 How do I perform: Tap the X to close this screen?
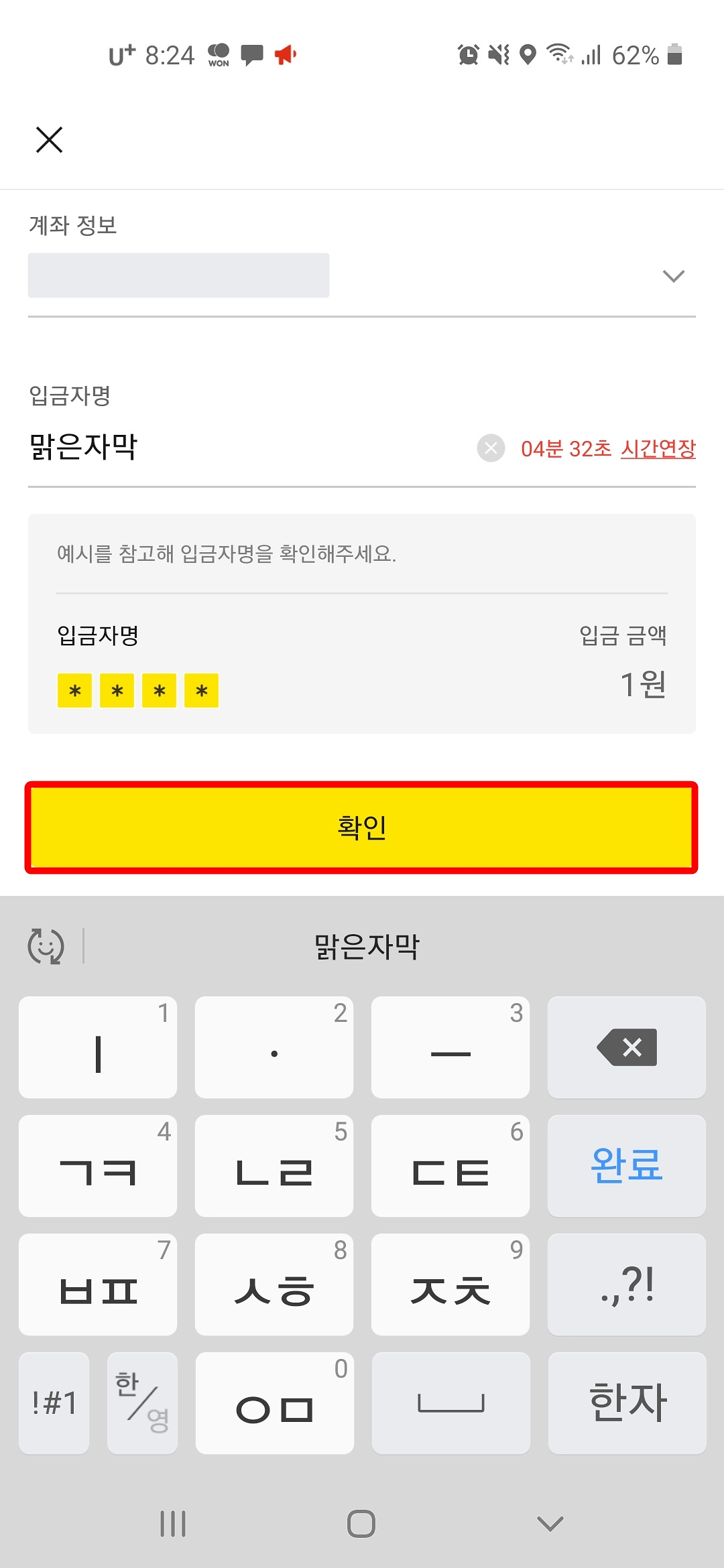pyautogui.click(x=49, y=139)
